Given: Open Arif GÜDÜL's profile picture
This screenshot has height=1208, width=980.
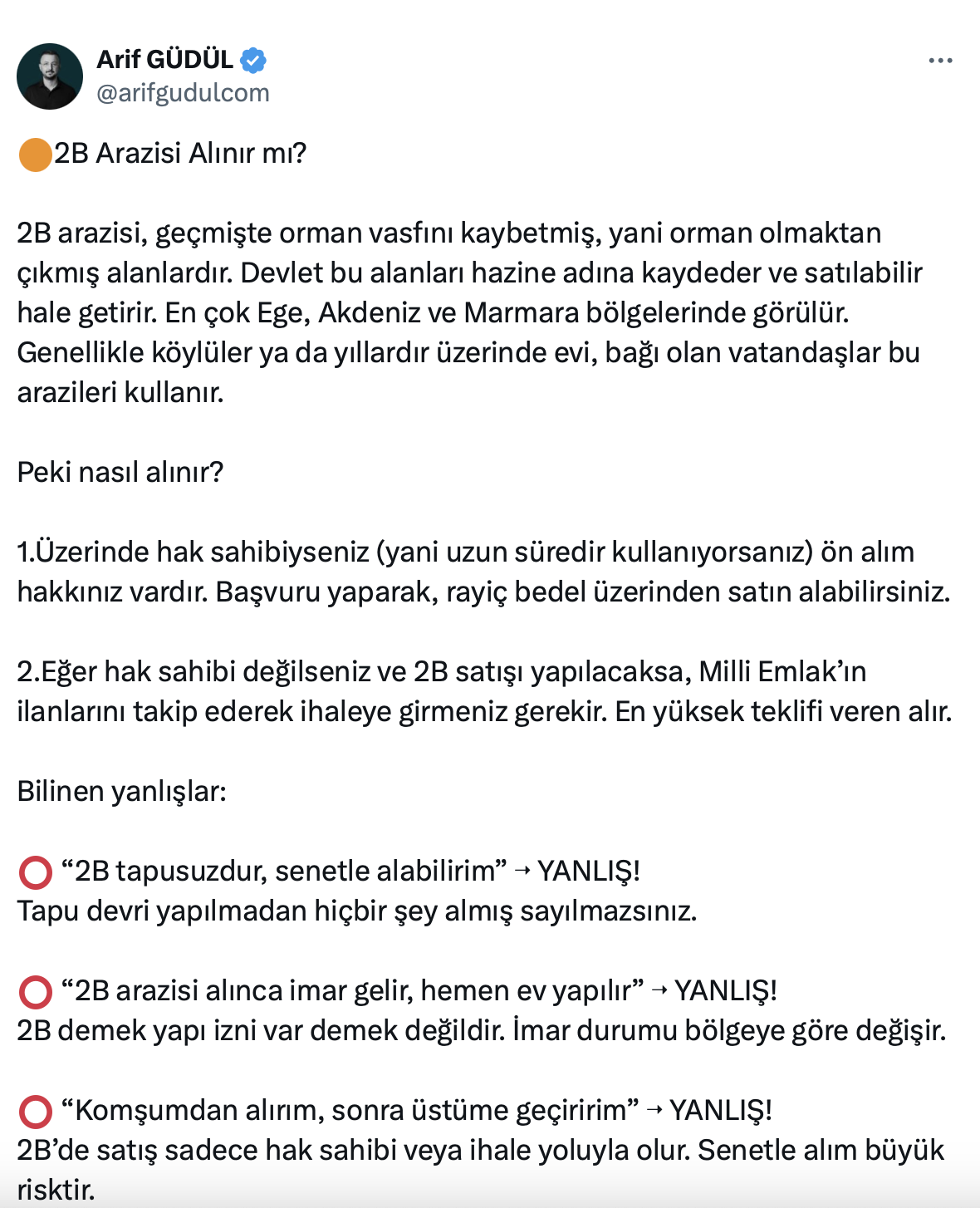Looking at the screenshot, I should (x=50, y=76).
